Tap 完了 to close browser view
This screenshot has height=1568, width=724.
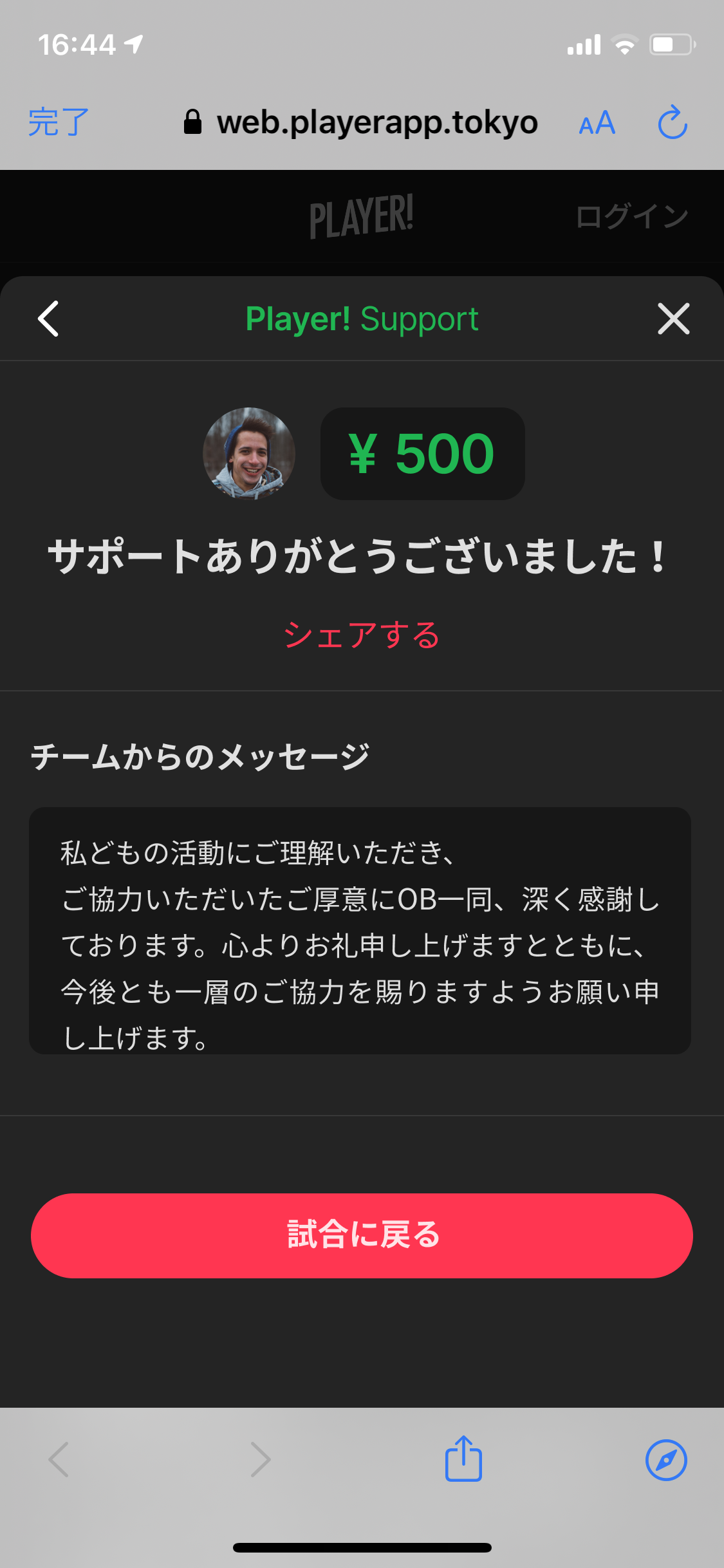tap(58, 122)
